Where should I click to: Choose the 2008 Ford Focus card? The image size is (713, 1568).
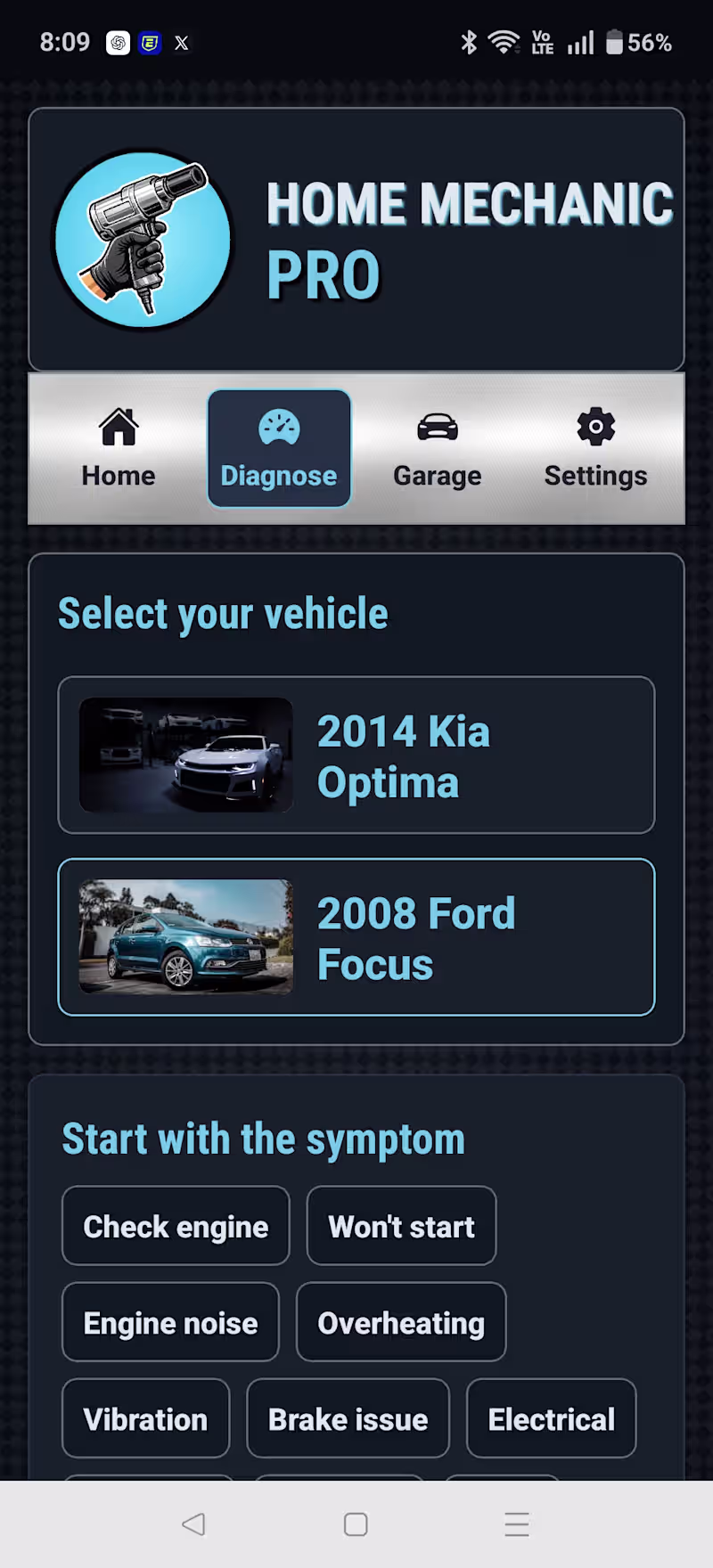(x=356, y=936)
